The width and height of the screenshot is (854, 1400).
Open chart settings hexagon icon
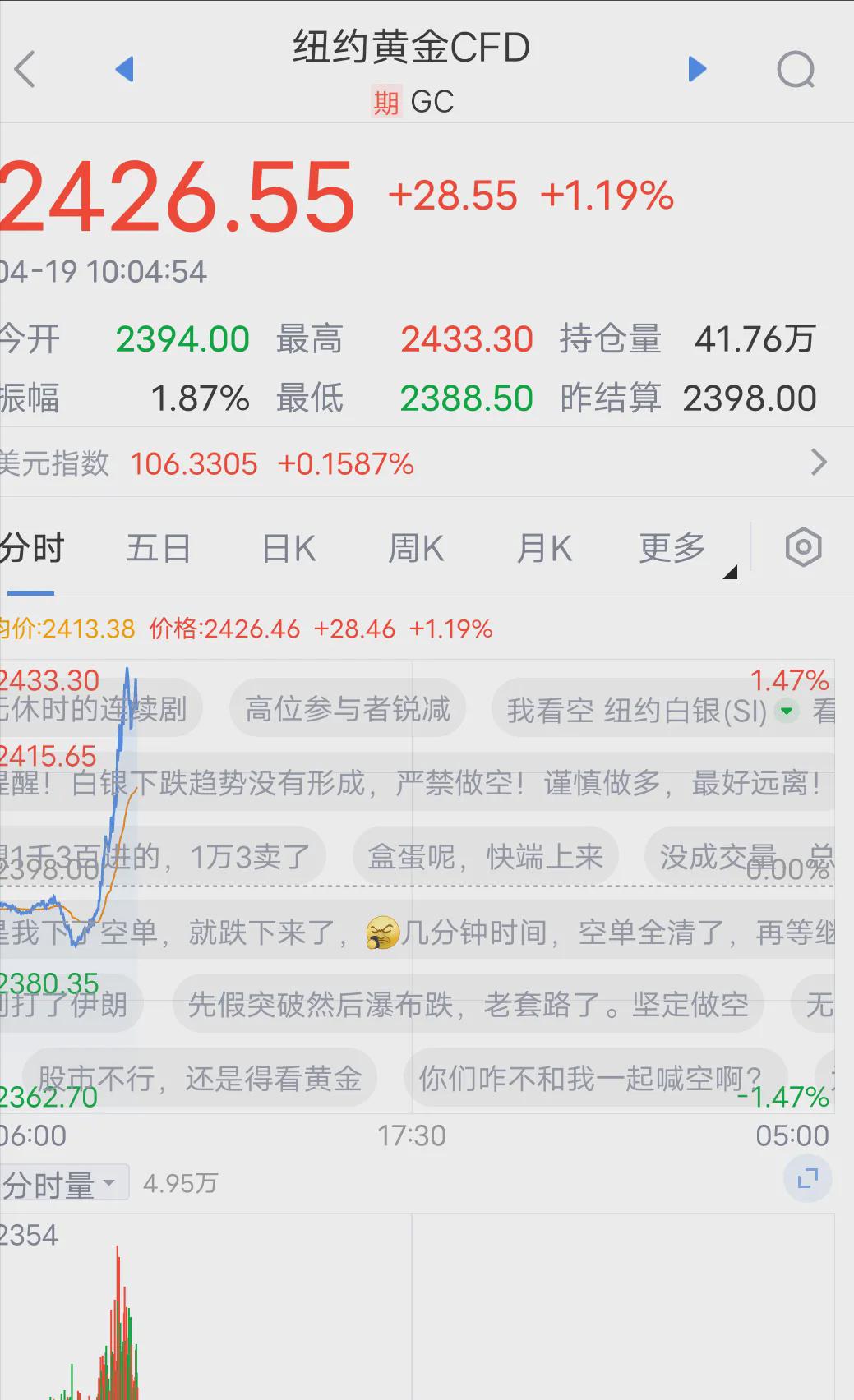pos(803,547)
